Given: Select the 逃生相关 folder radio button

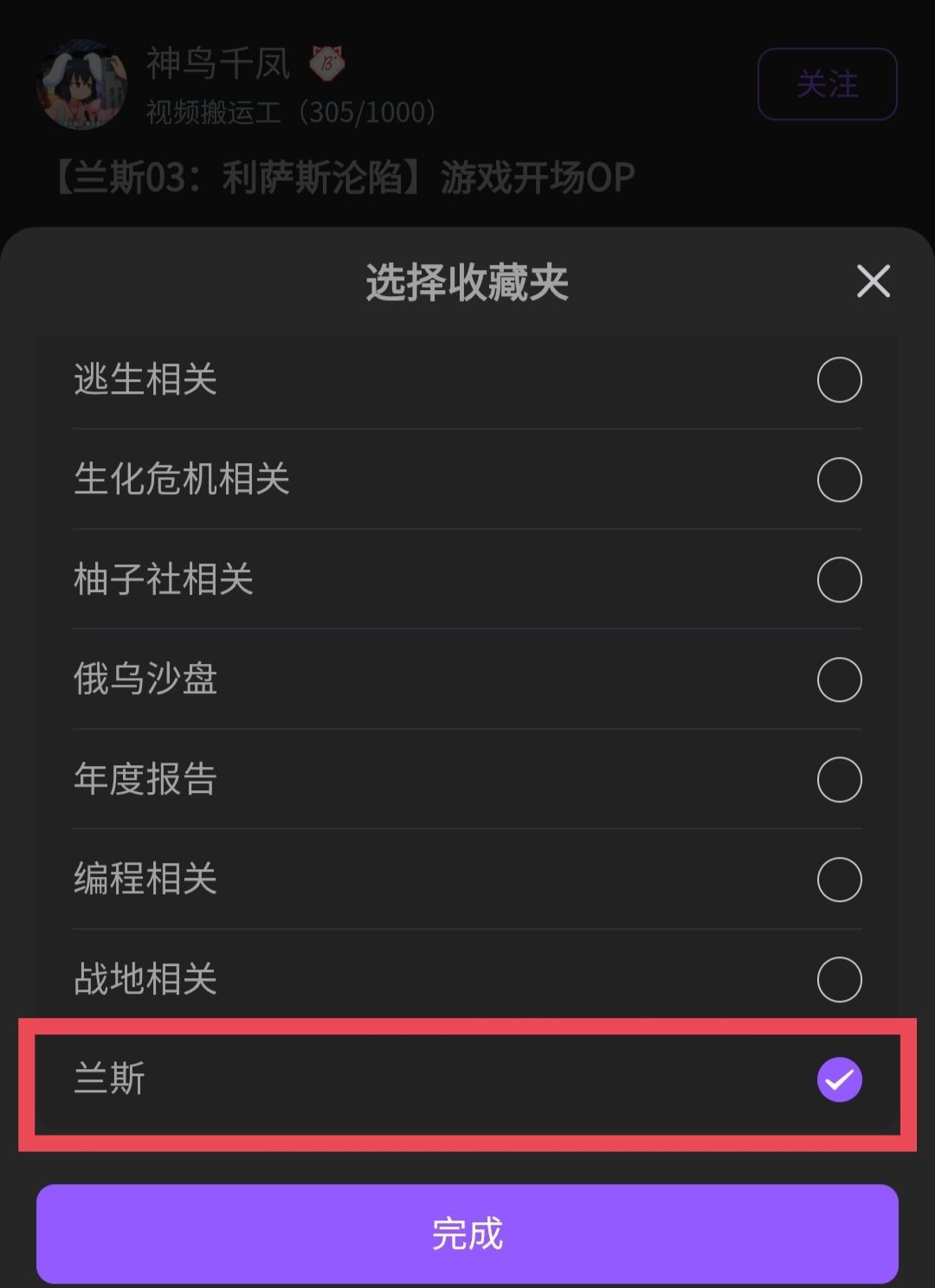Looking at the screenshot, I should [x=839, y=378].
